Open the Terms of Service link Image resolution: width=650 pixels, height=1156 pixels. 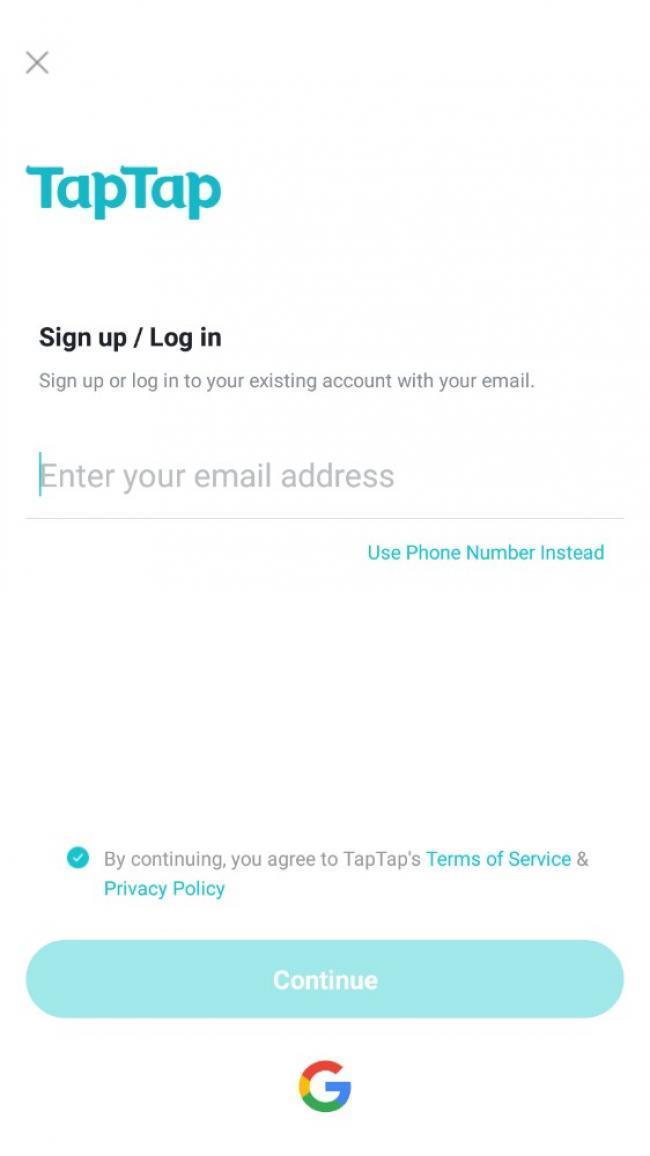498,859
